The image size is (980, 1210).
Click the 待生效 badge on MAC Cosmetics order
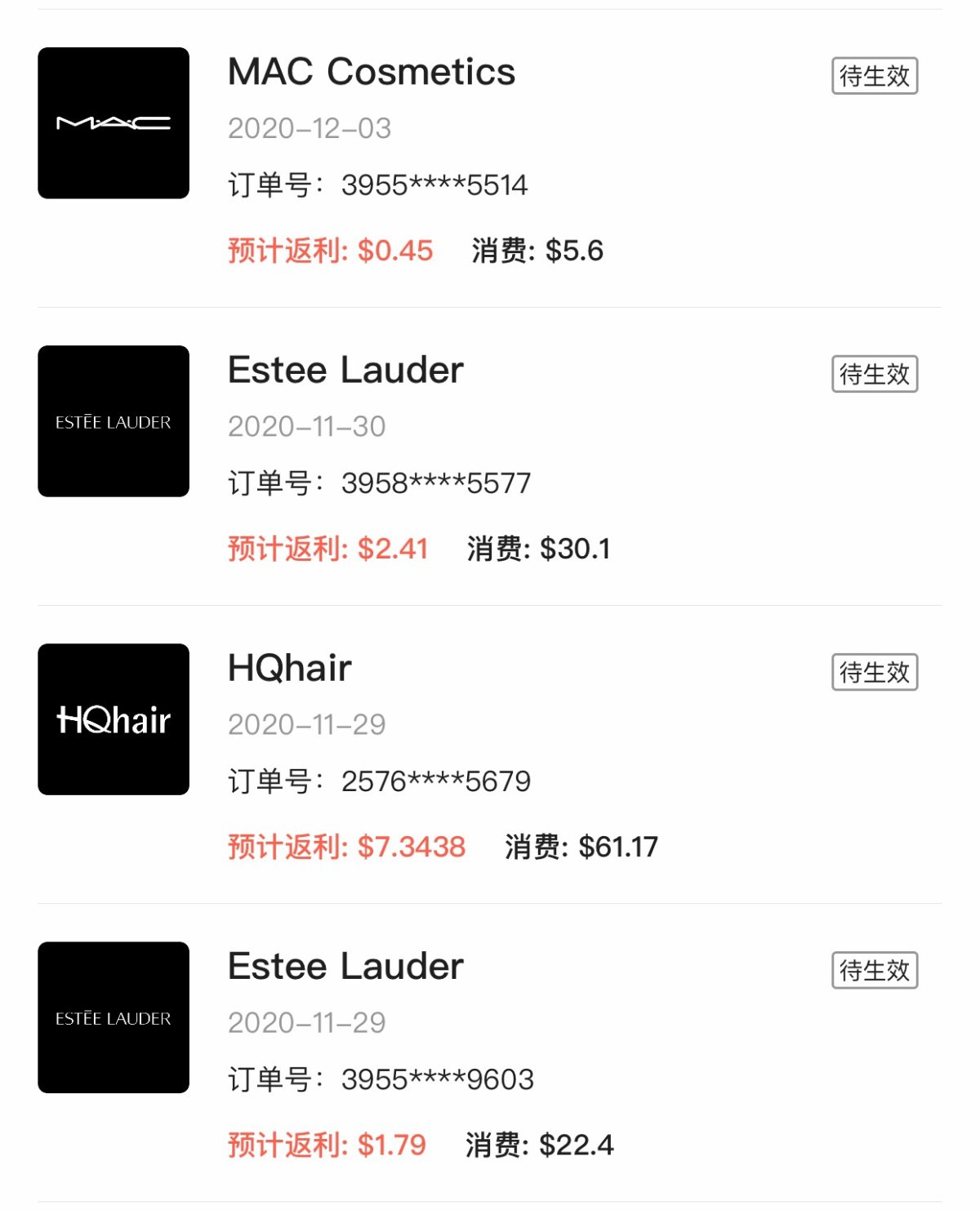[875, 75]
